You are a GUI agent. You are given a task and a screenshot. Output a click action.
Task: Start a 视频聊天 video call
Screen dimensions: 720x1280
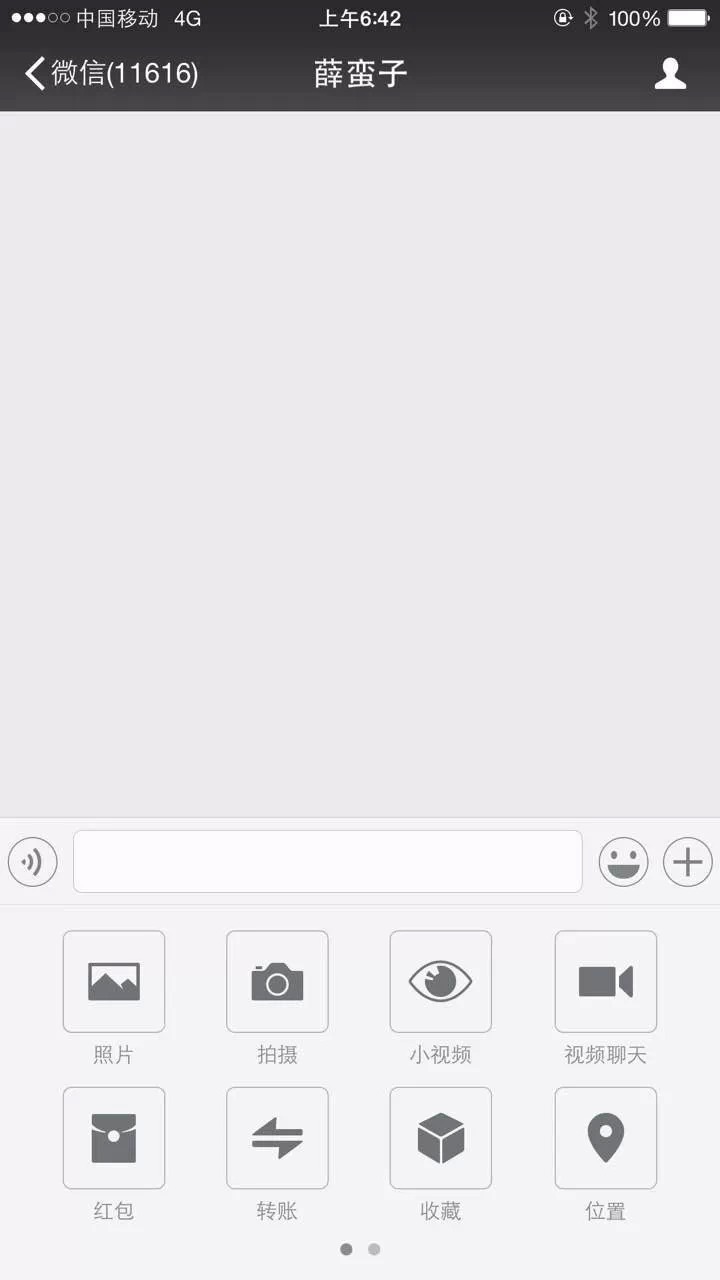[606, 981]
